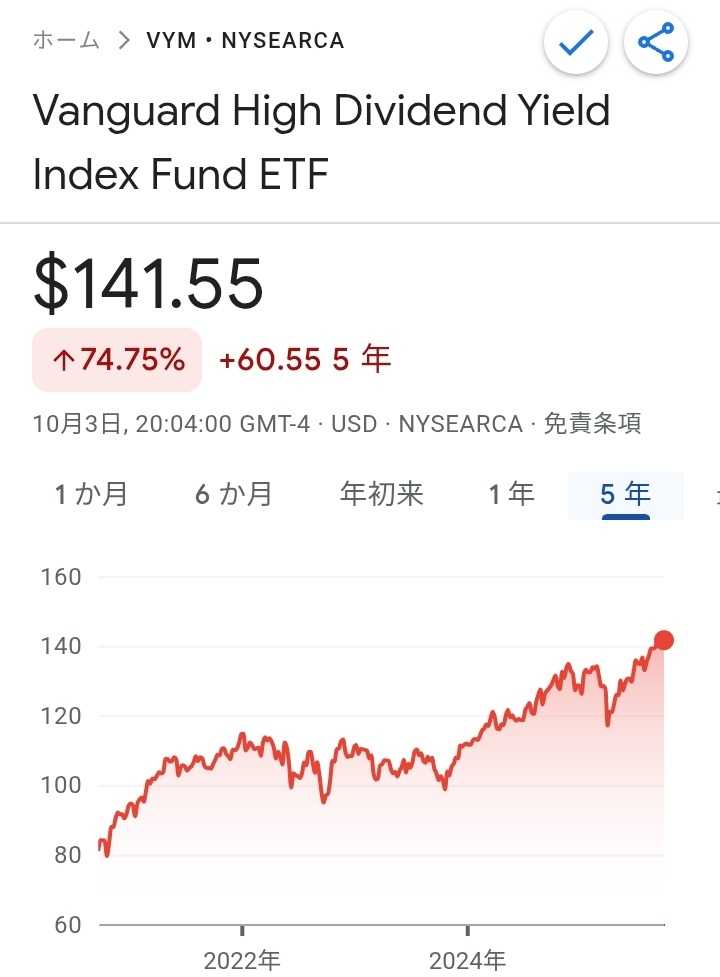Switch to the 1年 range
This screenshot has height=977, width=720.
pyautogui.click(x=511, y=494)
